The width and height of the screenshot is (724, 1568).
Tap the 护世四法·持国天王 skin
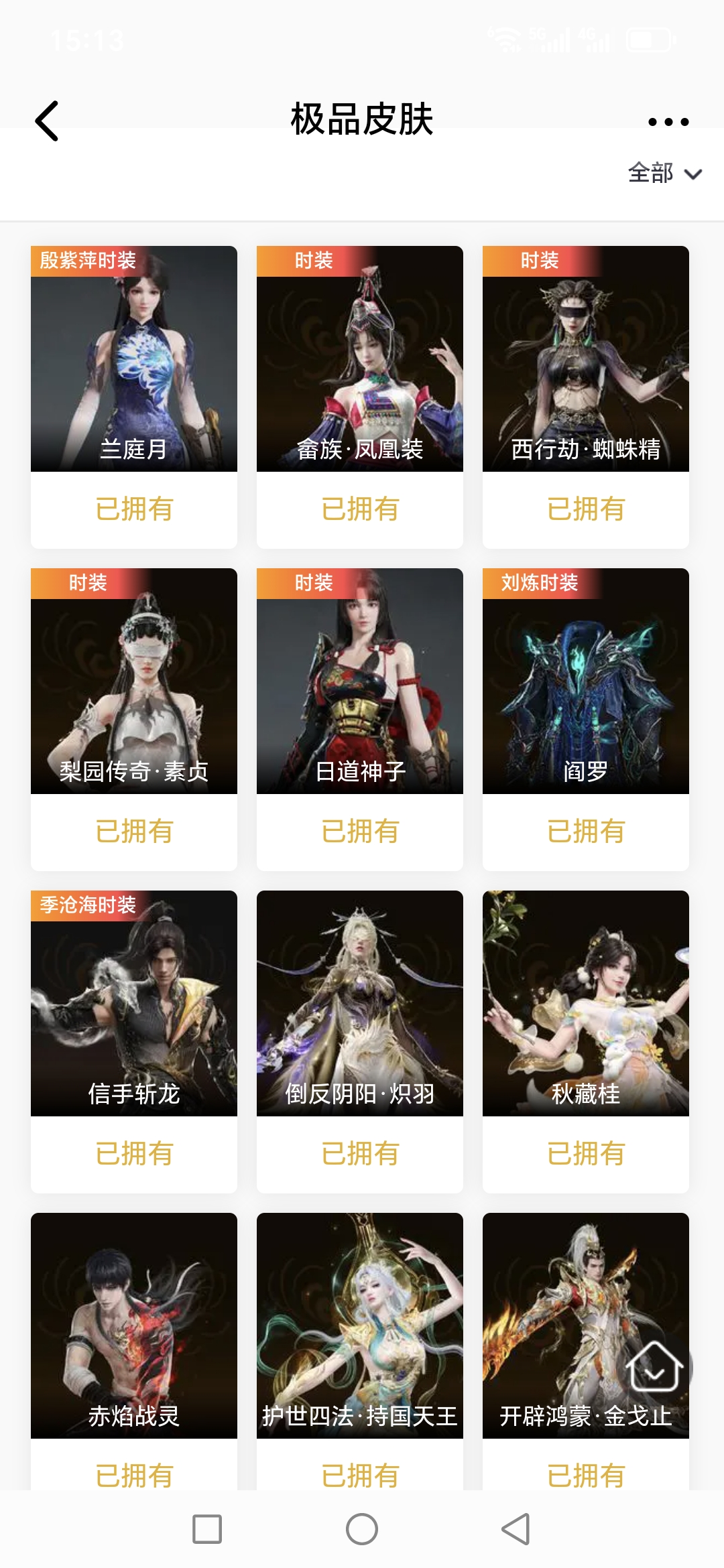coord(360,1326)
